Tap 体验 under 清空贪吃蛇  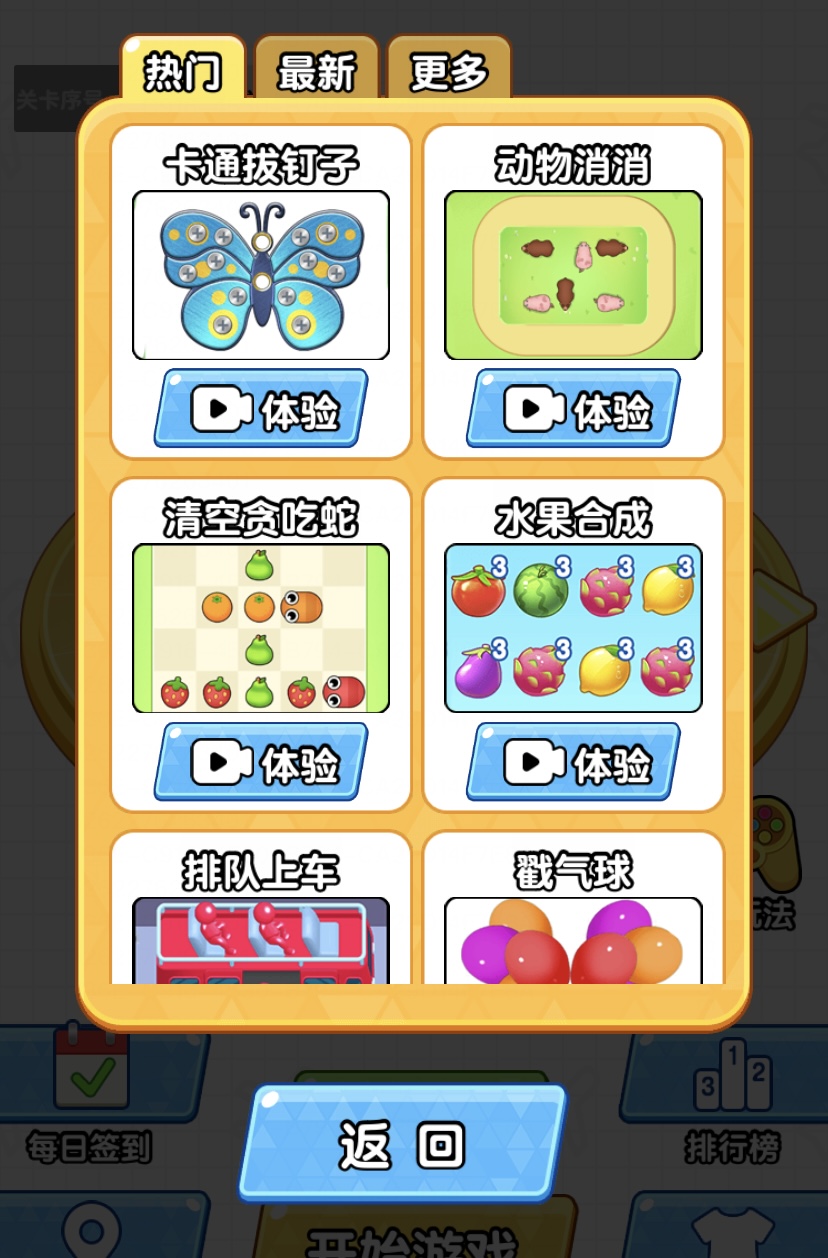tap(261, 762)
